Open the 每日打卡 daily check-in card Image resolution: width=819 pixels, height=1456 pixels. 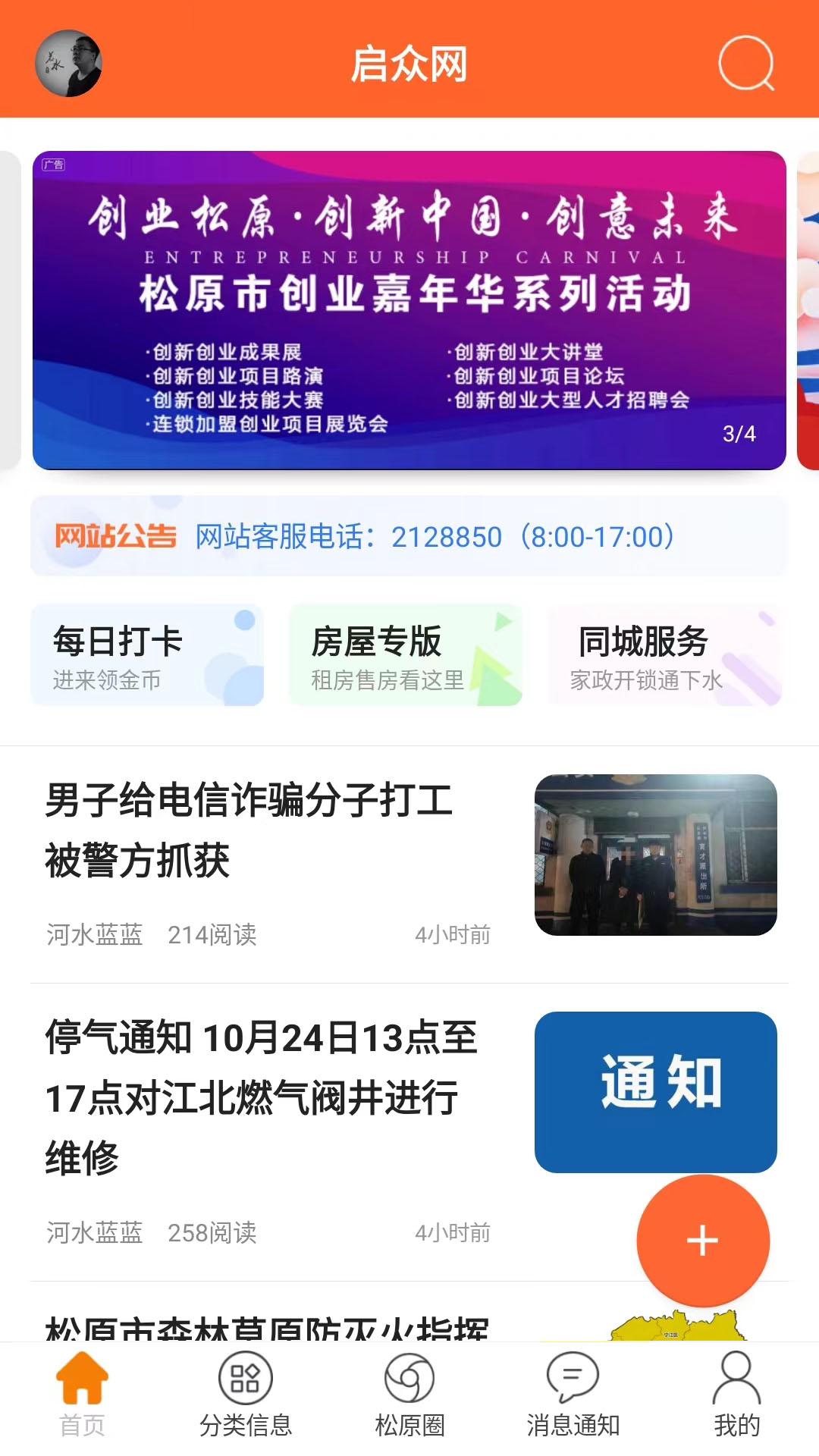point(147,655)
